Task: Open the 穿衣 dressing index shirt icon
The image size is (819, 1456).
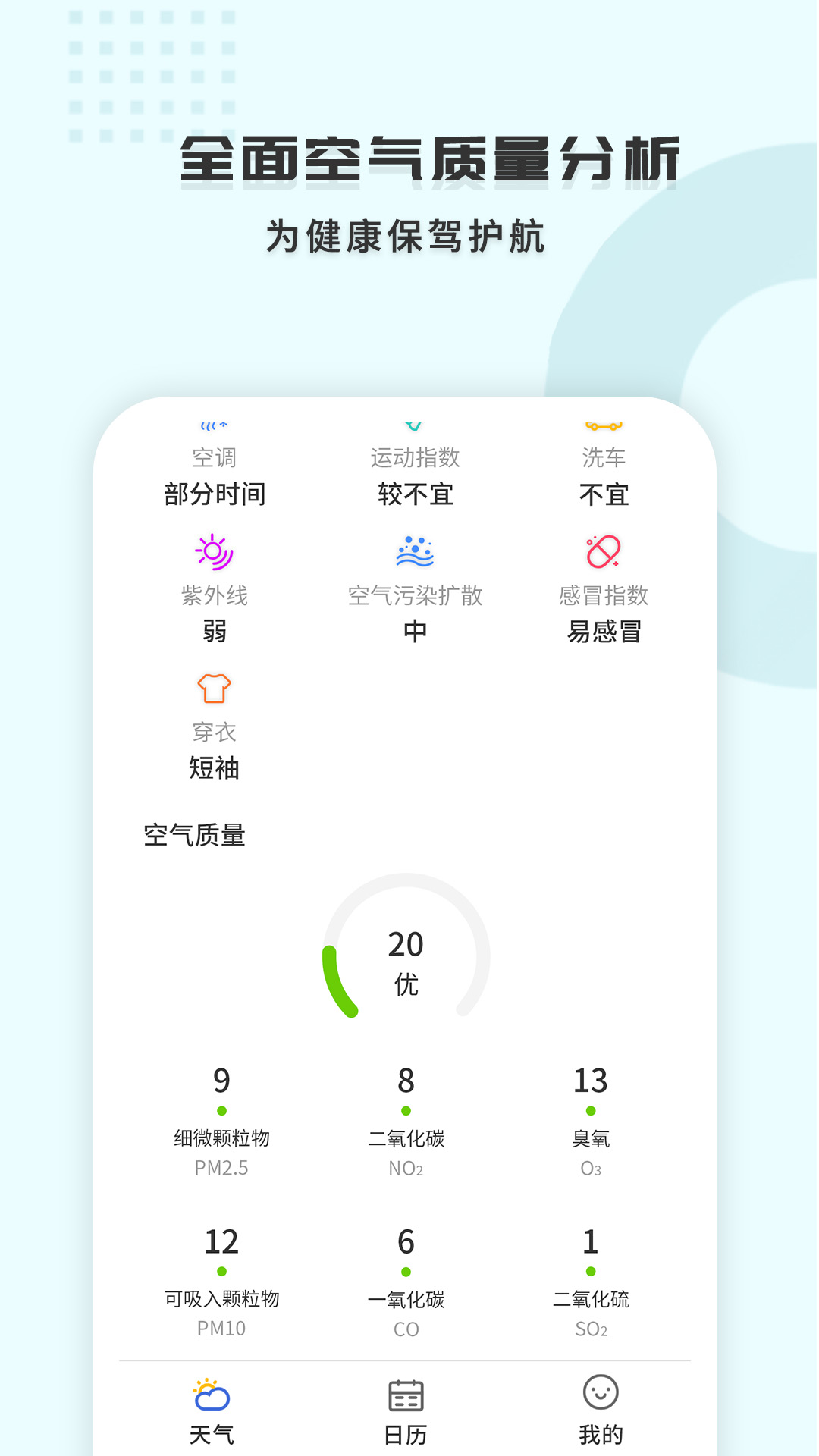Action: (215, 689)
